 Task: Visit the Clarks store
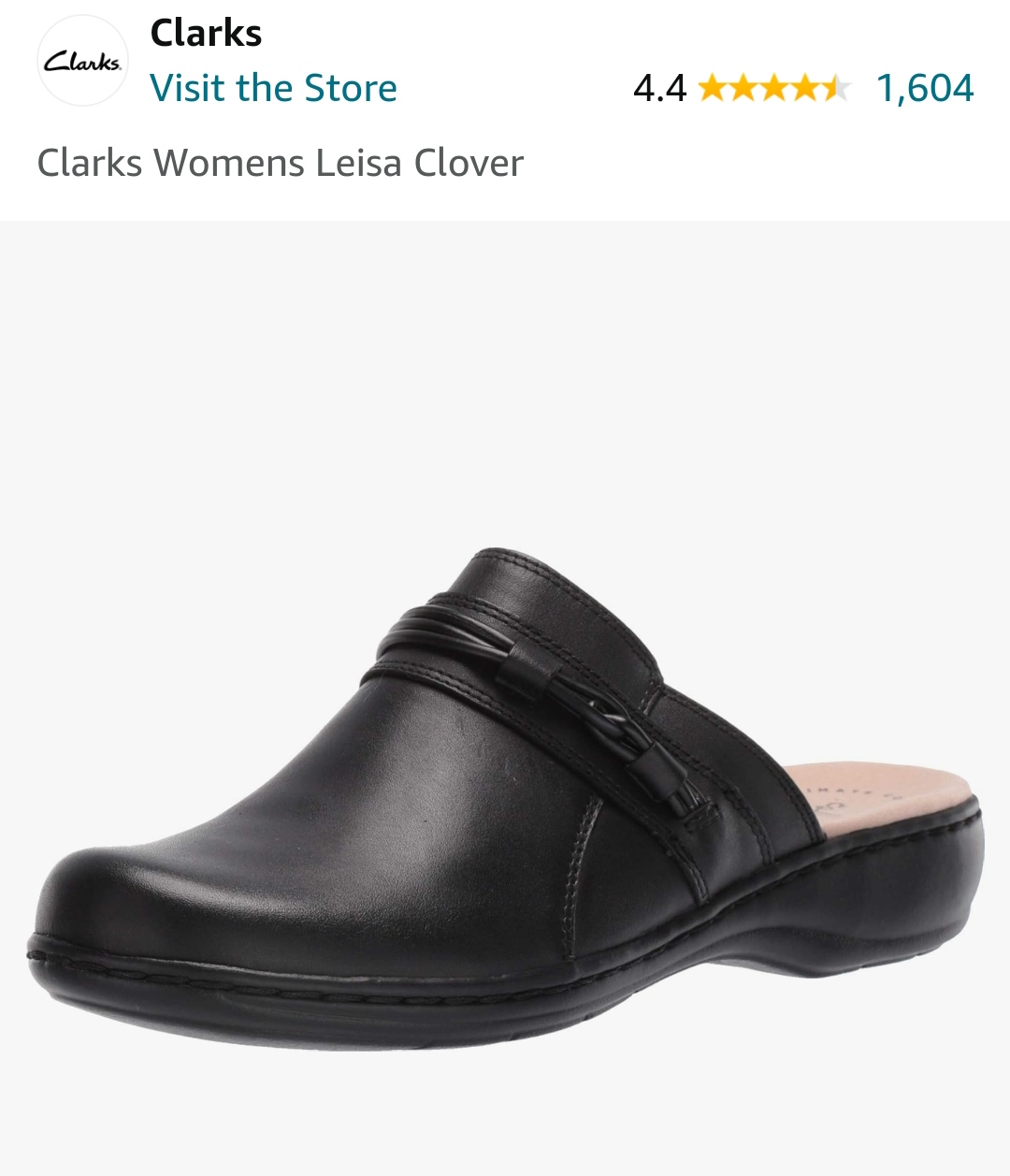coord(273,89)
